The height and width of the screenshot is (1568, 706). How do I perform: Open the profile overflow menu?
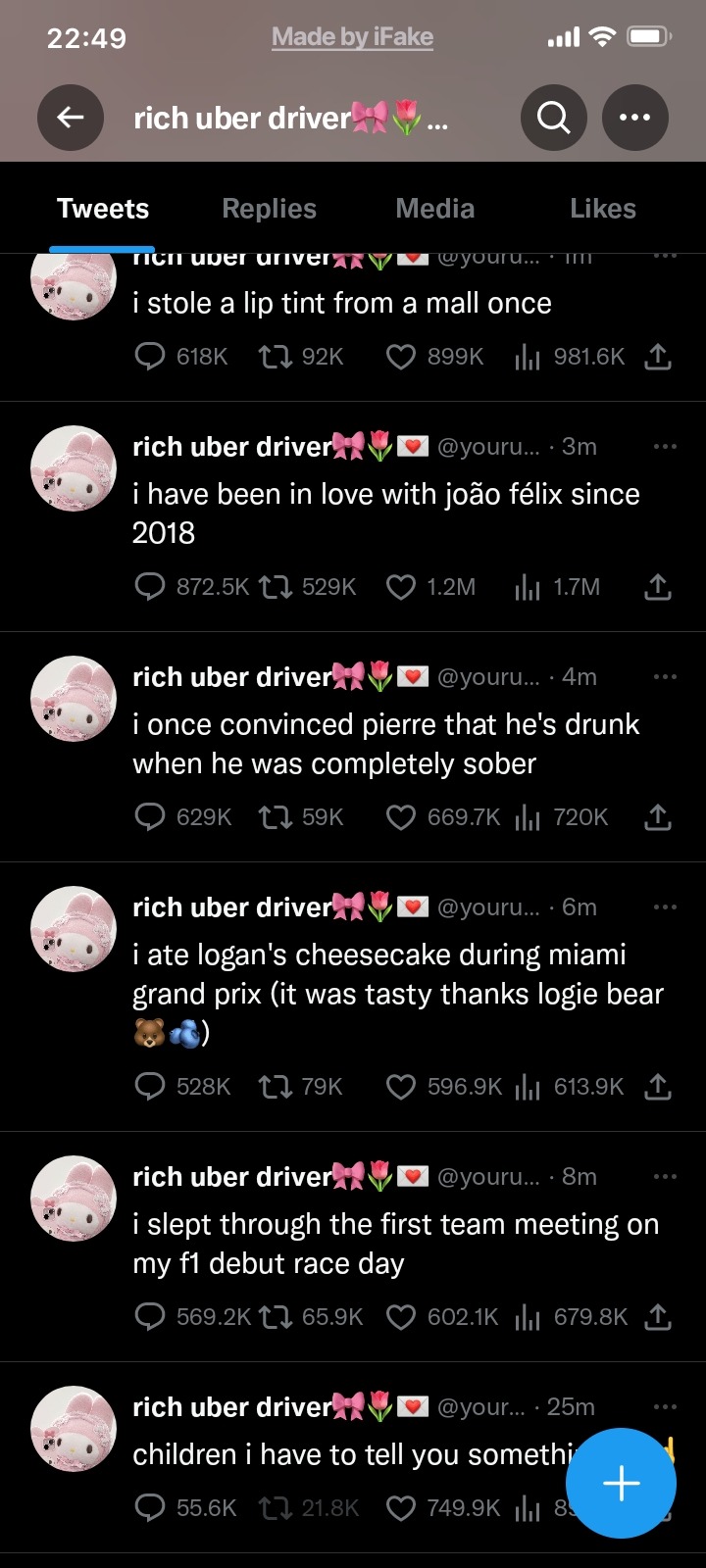click(634, 119)
